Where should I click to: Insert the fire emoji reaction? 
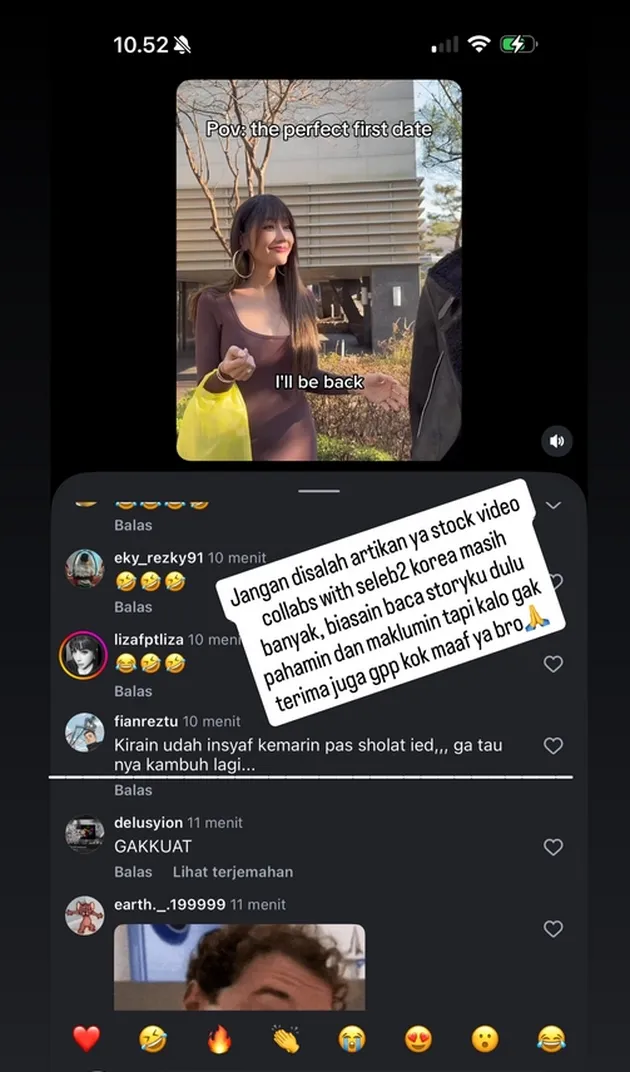click(220, 1039)
